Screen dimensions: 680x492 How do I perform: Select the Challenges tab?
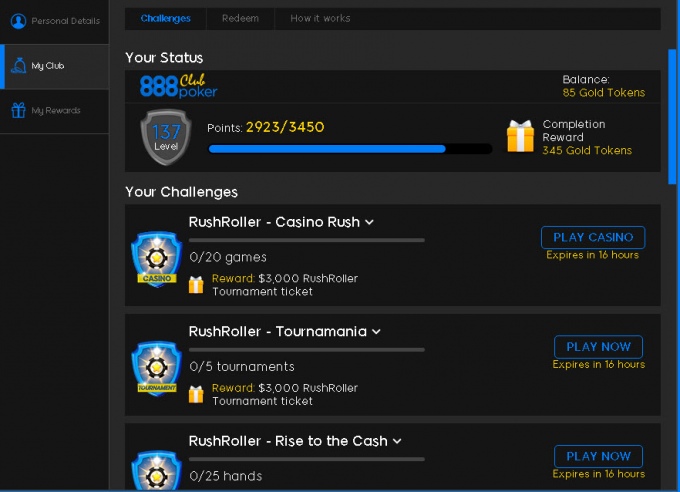click(x=166, y=18)
